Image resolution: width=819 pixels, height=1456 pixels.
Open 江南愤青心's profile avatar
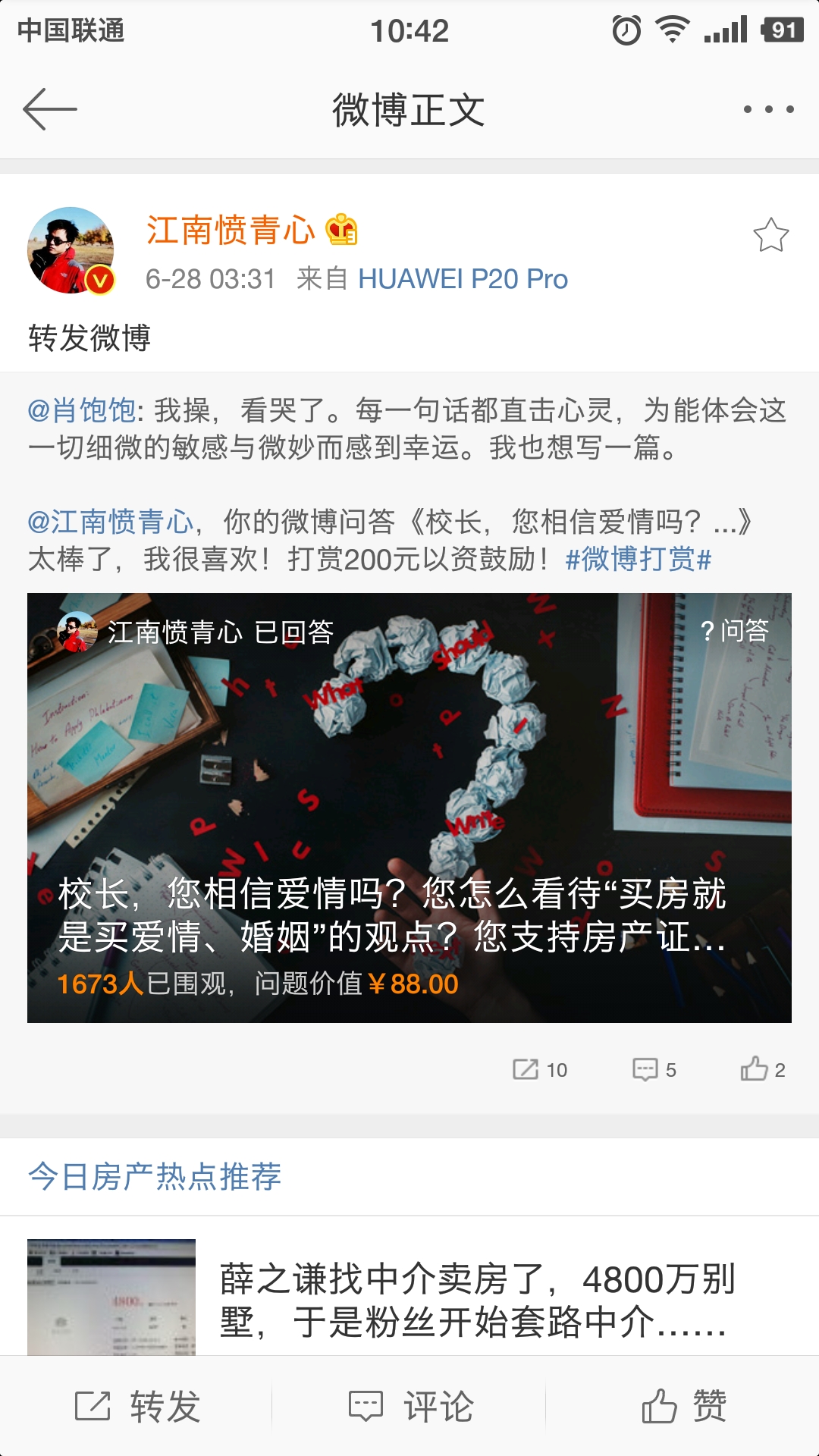pos(71,250)
